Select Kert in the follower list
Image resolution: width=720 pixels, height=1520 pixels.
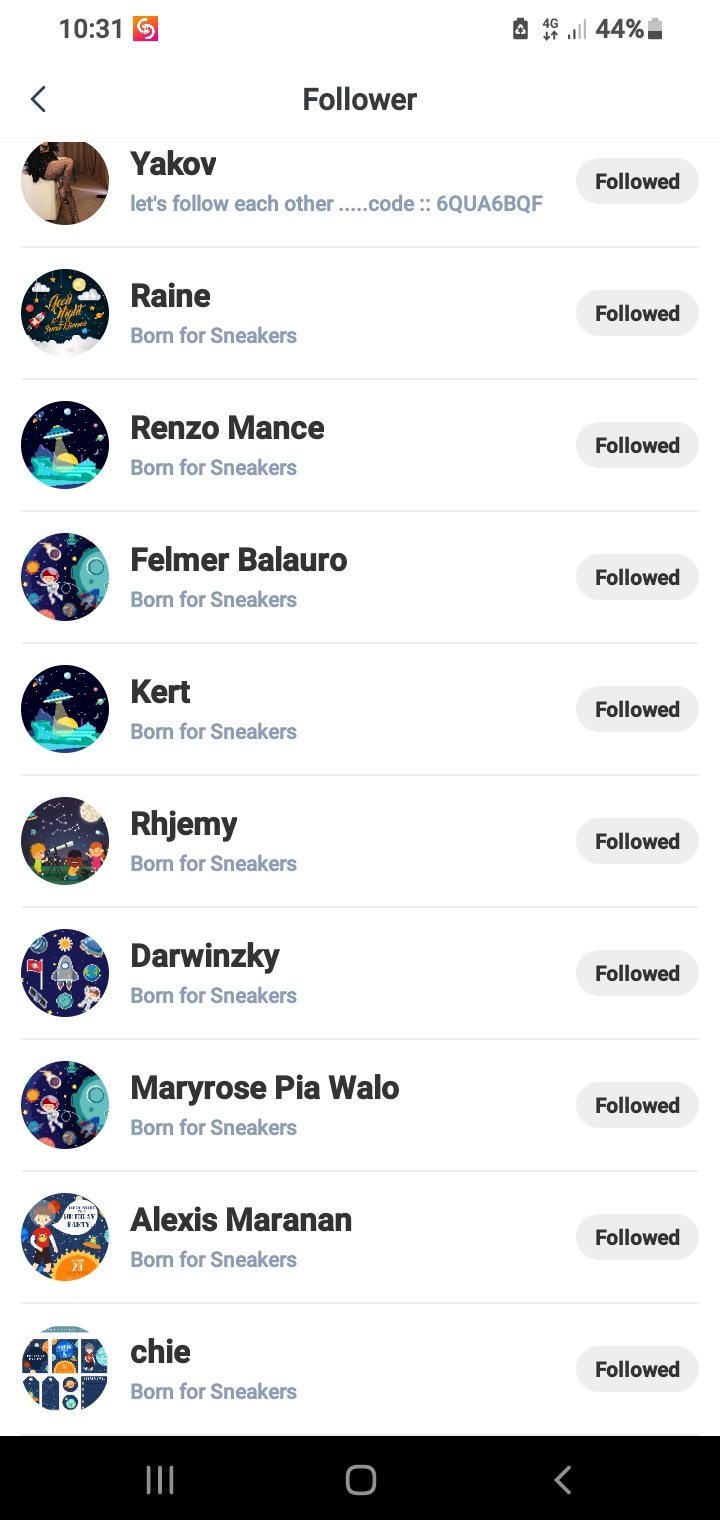pos(160,693)
